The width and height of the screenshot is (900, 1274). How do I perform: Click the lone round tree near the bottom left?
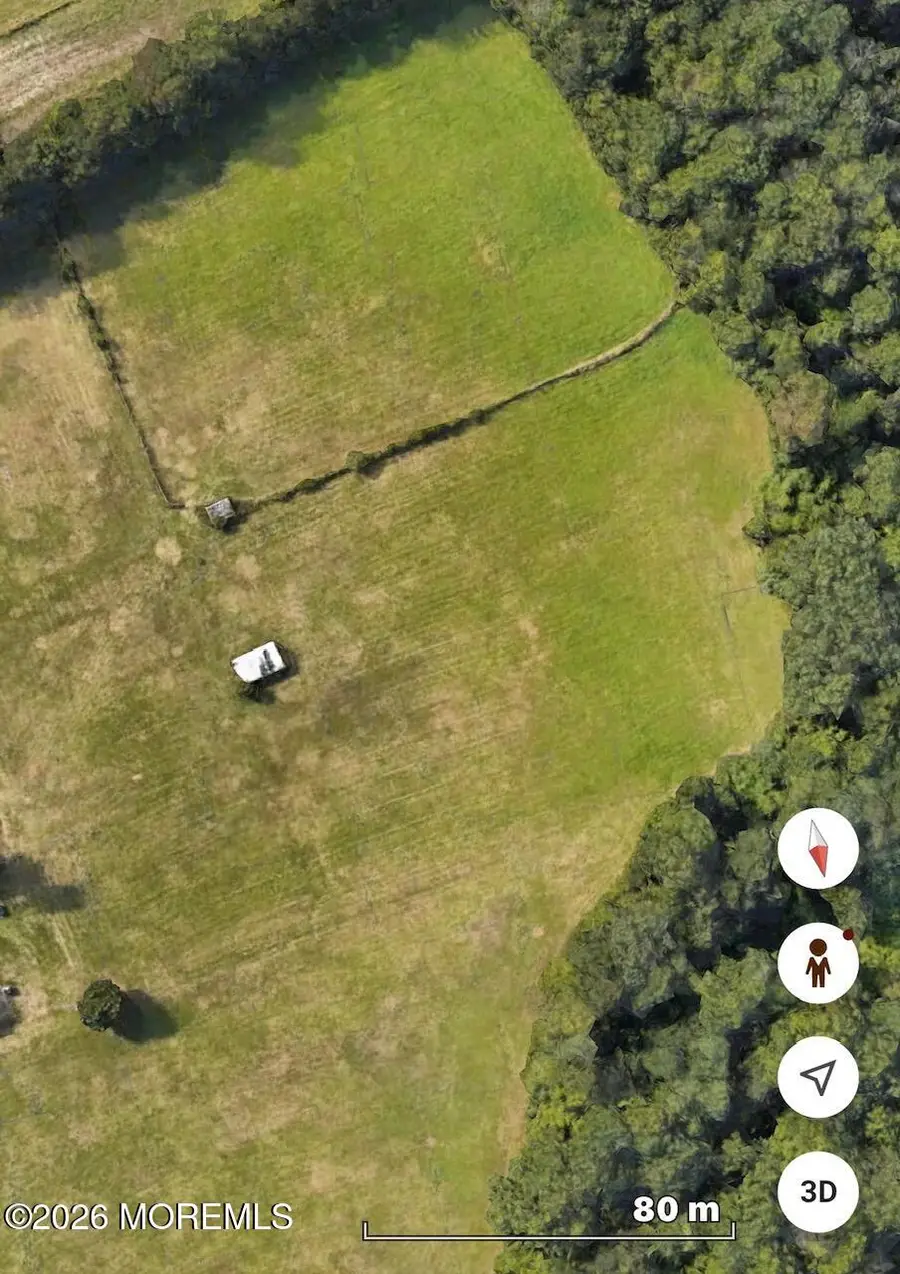[100, 1005]
